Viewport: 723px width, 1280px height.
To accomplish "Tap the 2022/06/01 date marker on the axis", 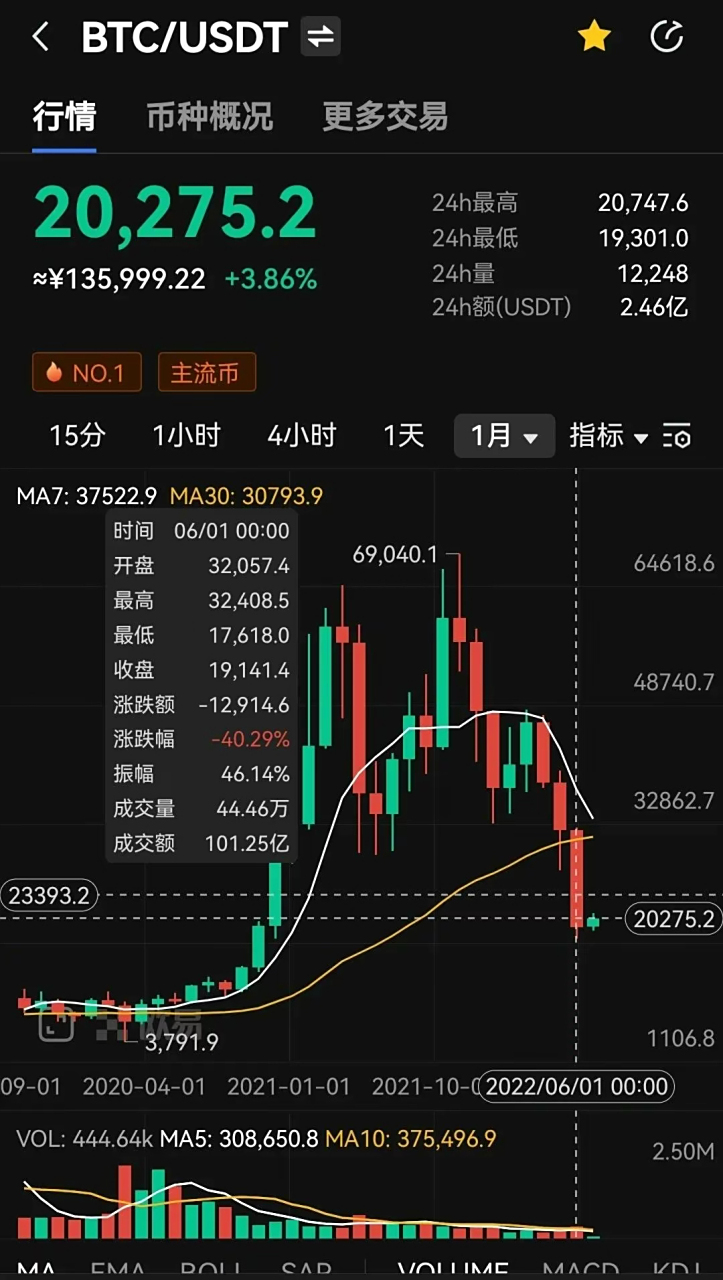I will (x=575, y=1086).
